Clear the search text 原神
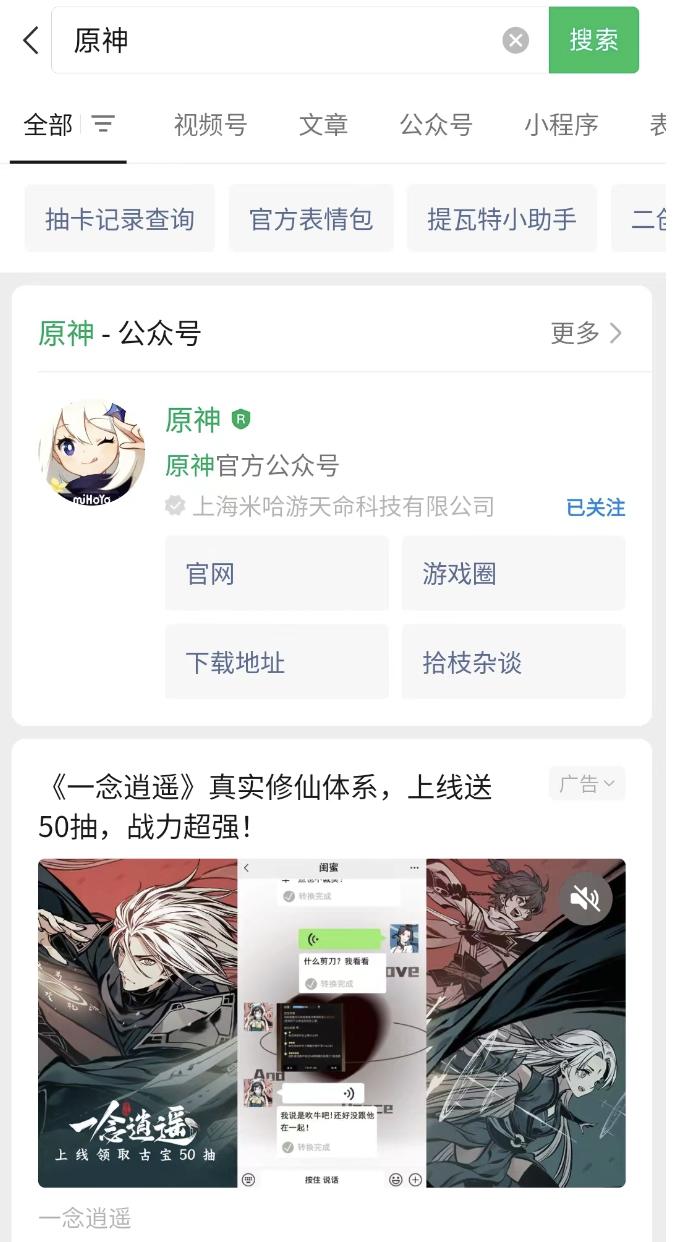674x1242 pixels. pos(515,41)
